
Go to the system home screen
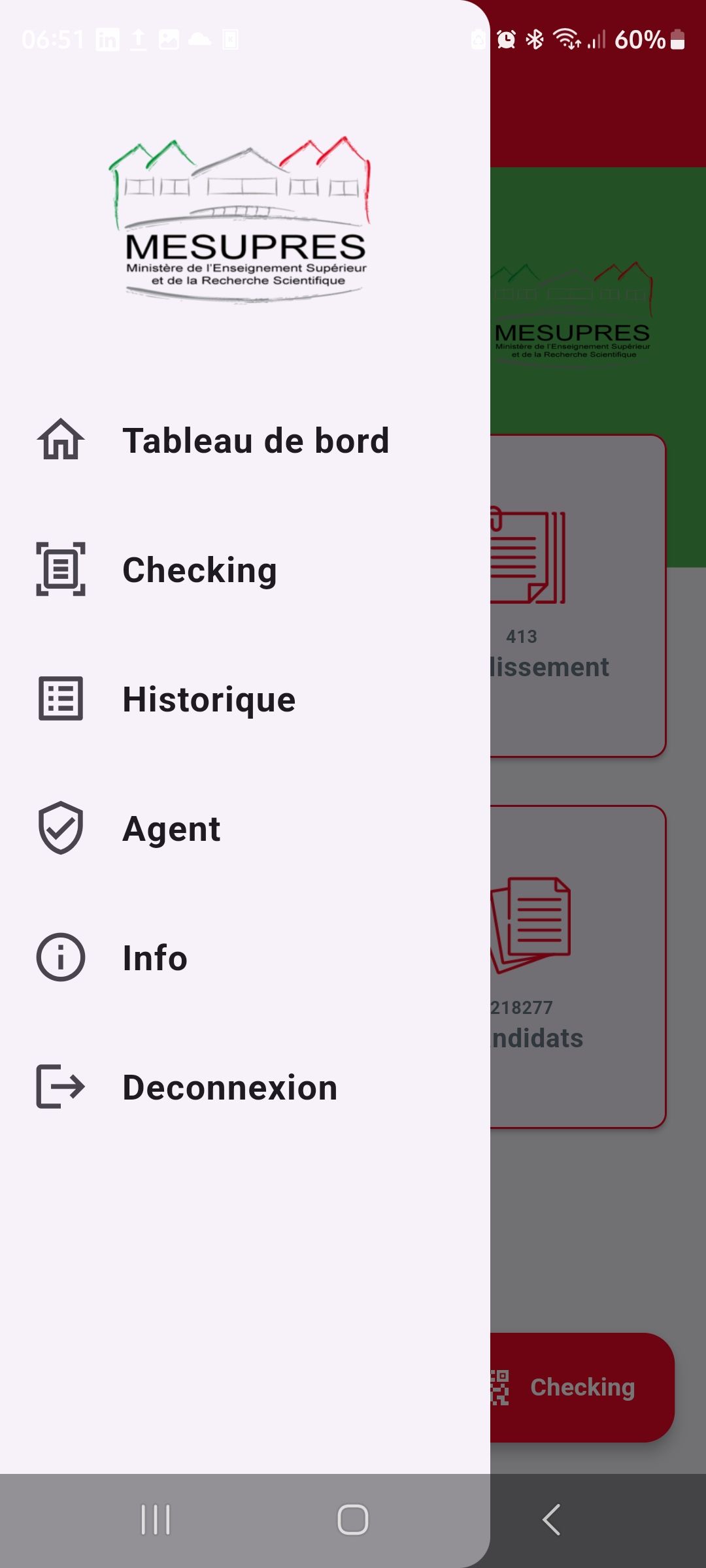pos(352,1520)
